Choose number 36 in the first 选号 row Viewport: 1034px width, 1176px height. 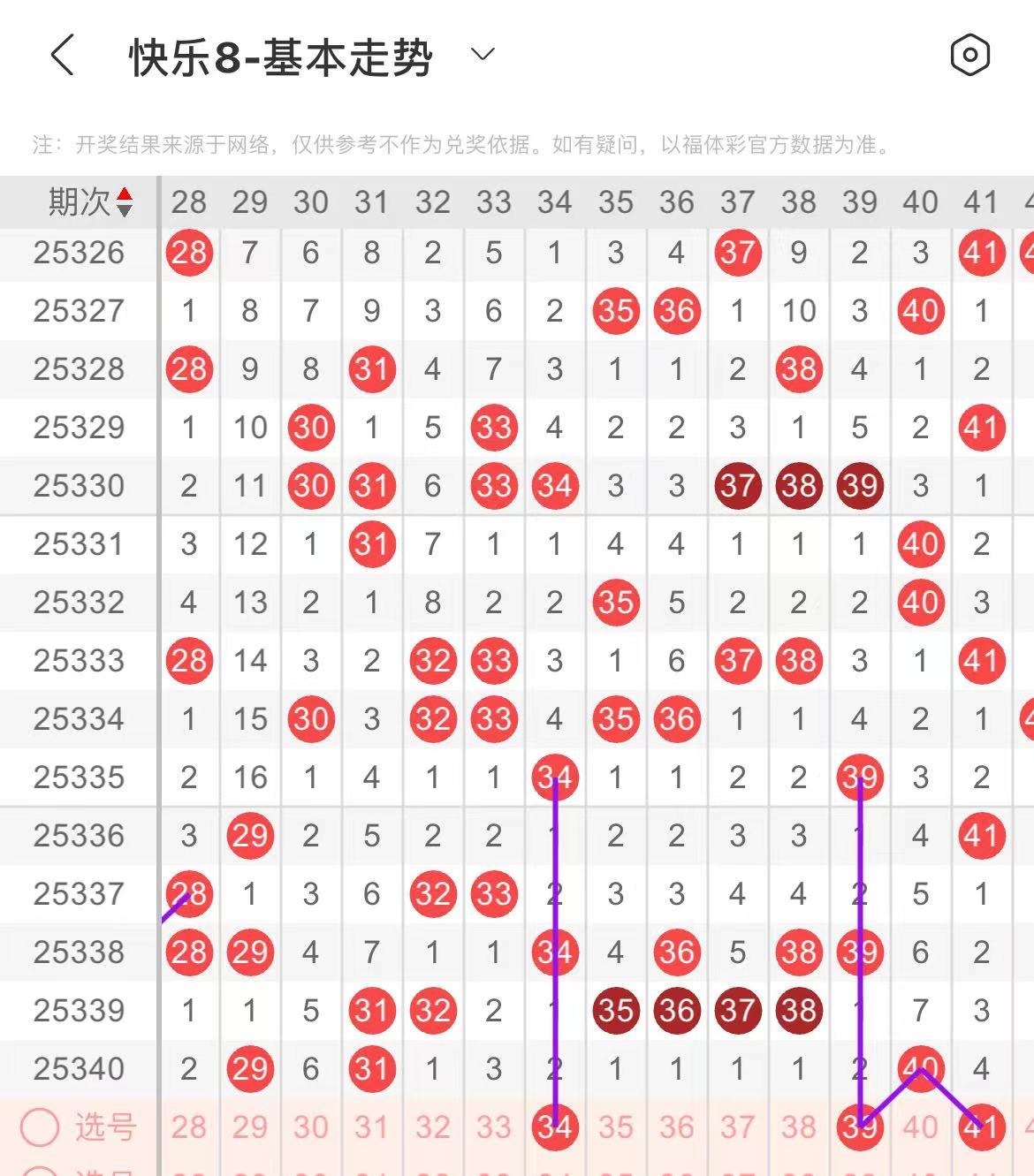[677, 1127]
